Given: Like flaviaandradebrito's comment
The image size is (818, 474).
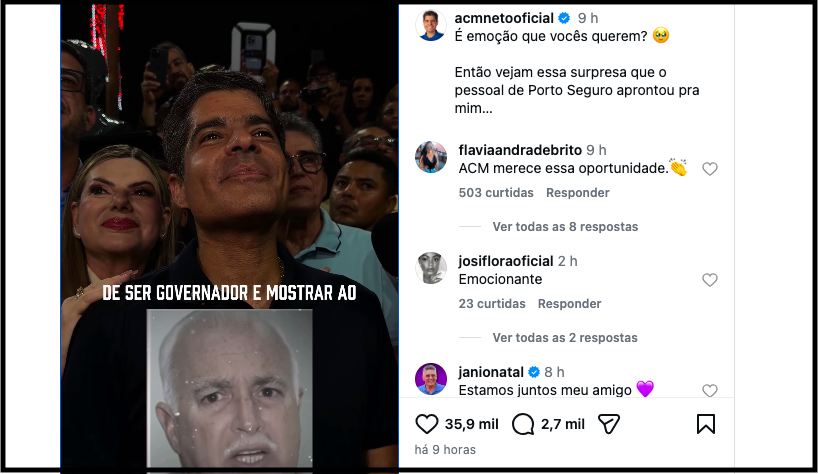Looking at the screenshot, I should 710,169.
